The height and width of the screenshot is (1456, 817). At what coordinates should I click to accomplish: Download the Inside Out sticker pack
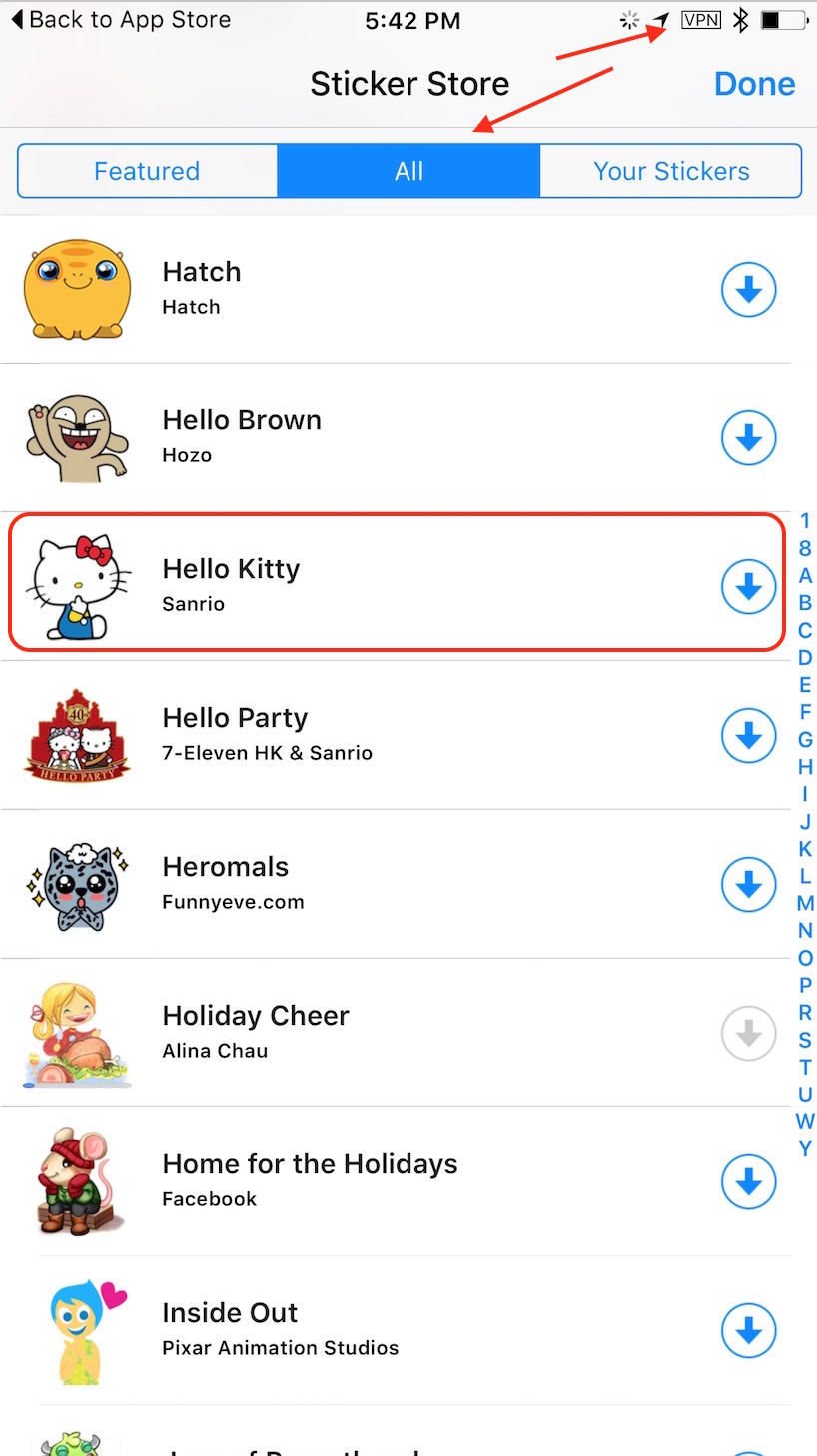pyautogui.click(x=748, y=1331)
